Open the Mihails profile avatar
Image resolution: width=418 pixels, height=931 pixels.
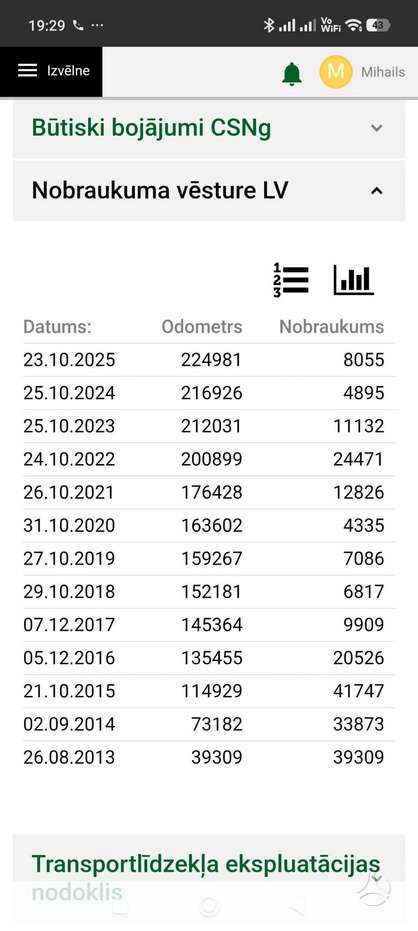tap(336, 72)
